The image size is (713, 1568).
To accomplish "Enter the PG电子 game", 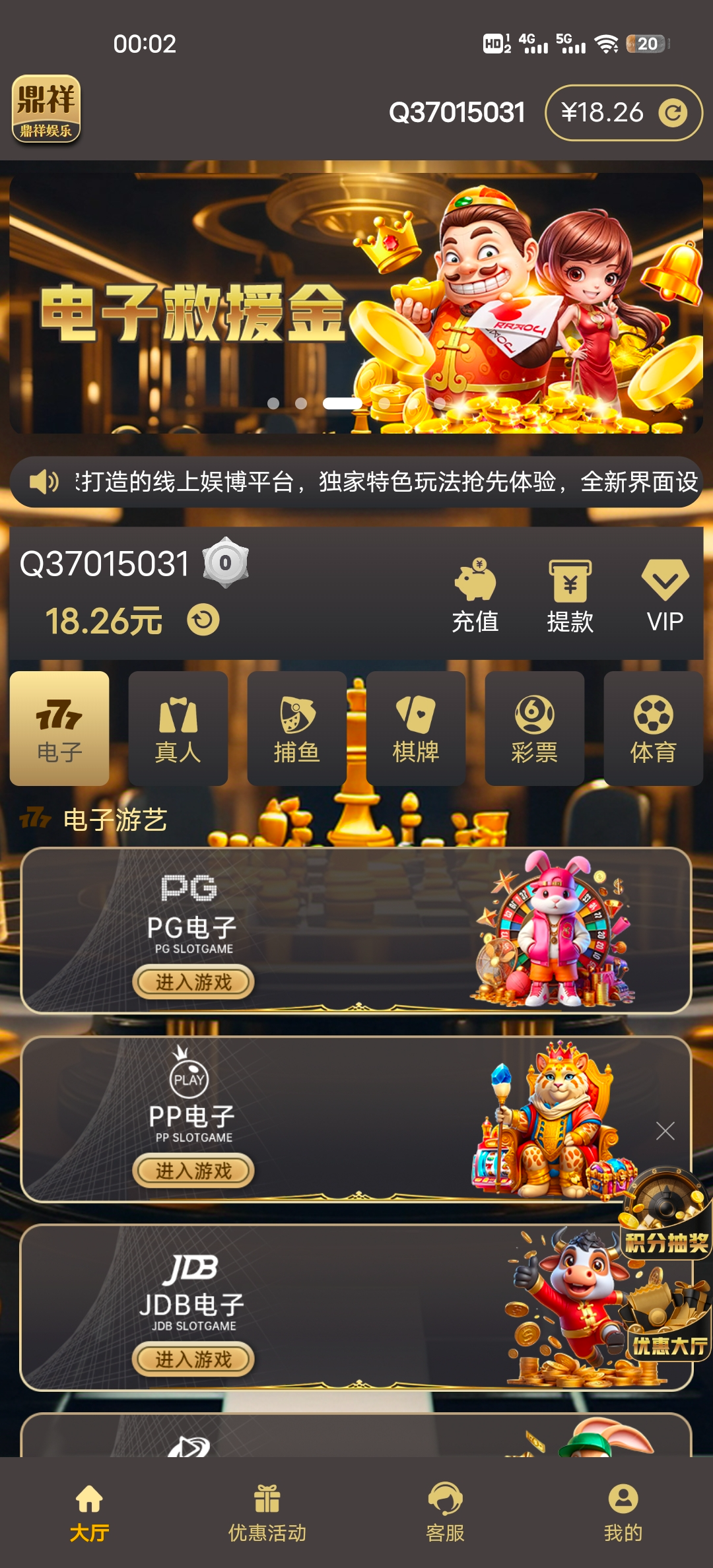I will coord(193,982).
